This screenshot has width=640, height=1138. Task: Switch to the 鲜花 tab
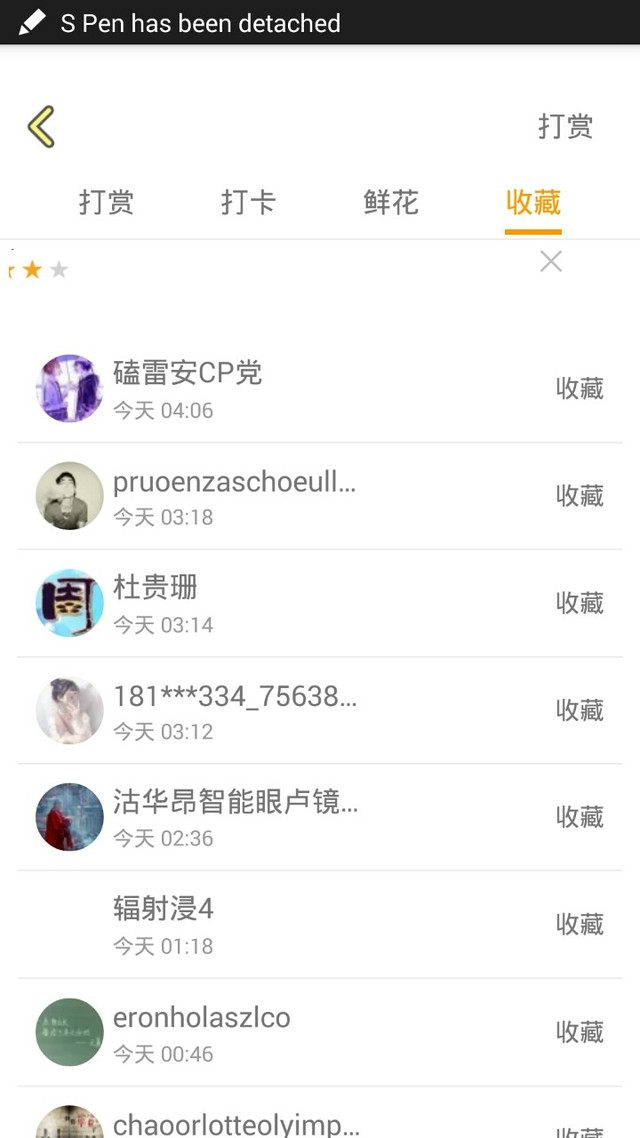[391, 203]
